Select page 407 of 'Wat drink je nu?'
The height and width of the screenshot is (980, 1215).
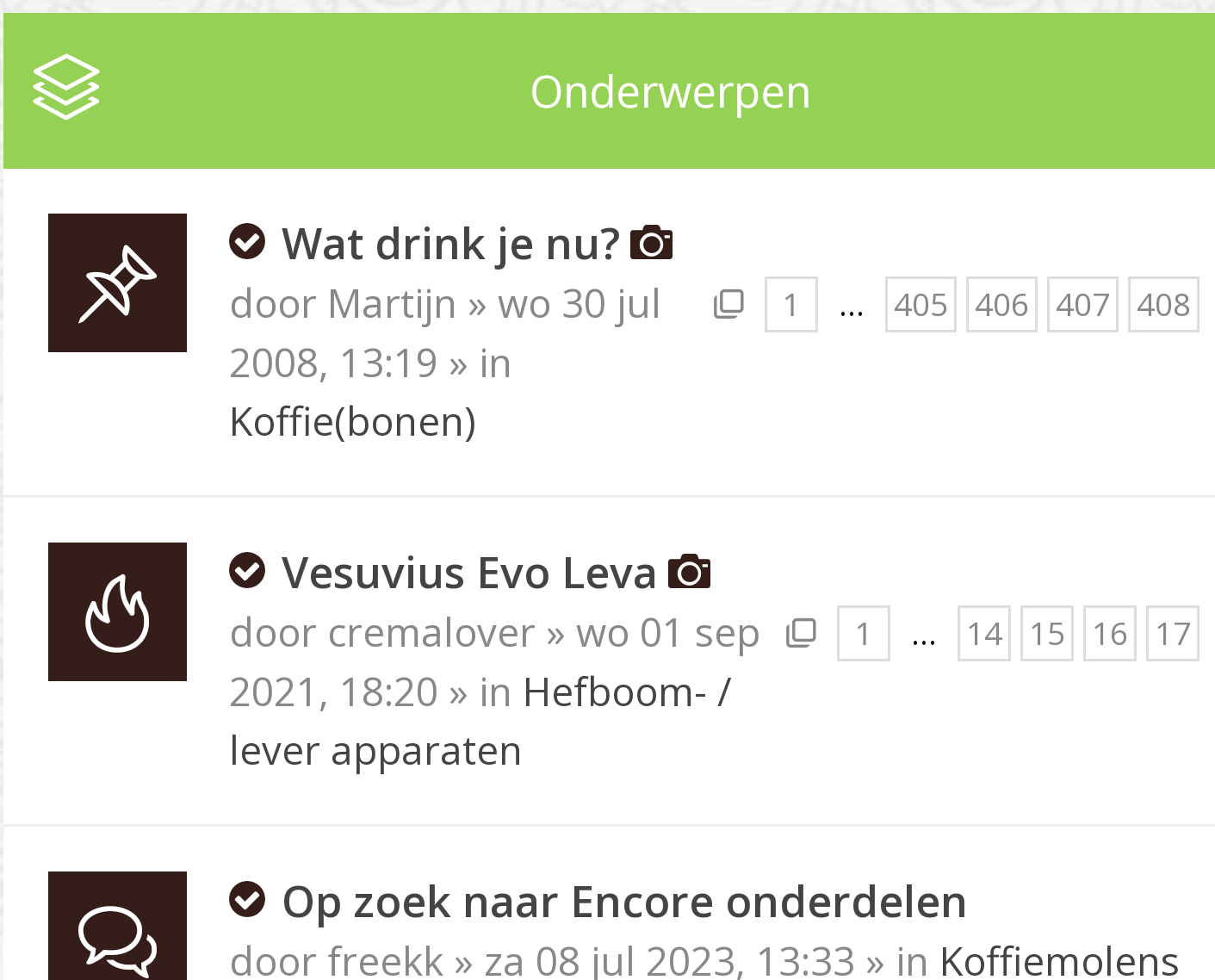(x=1082, y=305)
